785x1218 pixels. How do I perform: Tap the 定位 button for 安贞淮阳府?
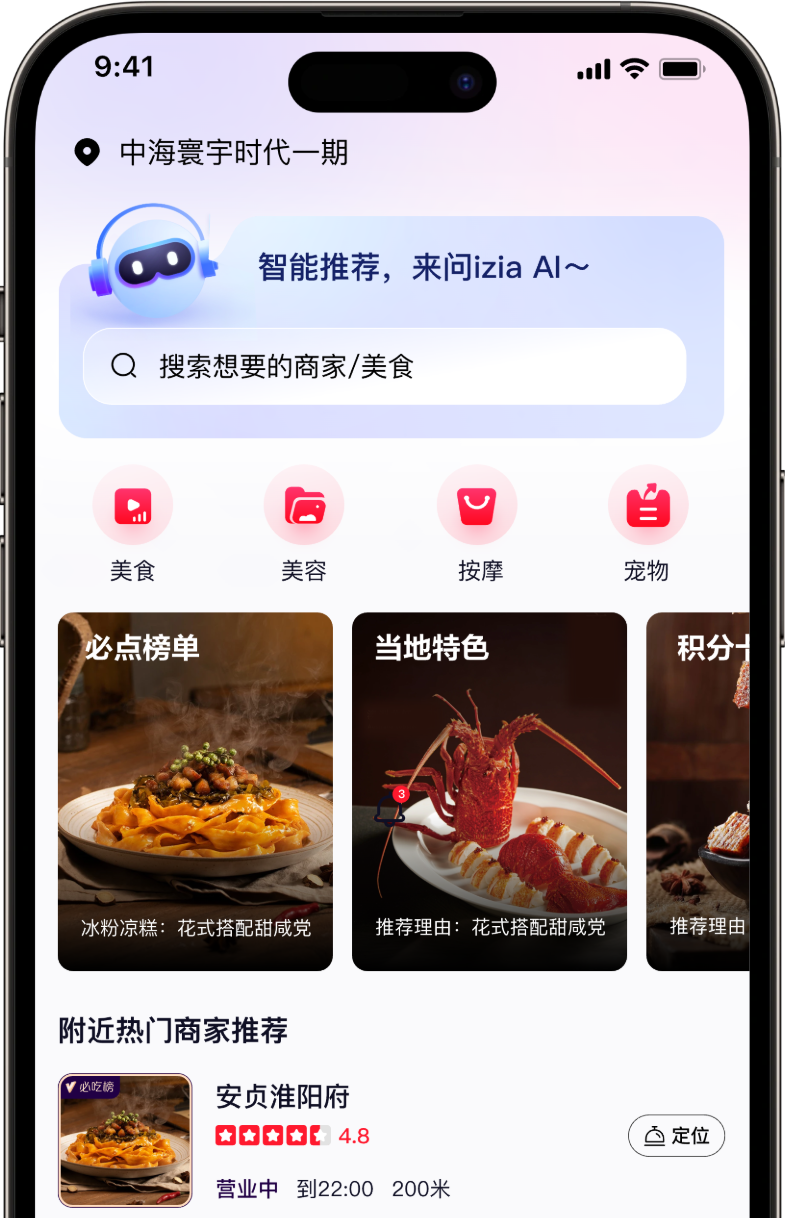(676, 1135)
